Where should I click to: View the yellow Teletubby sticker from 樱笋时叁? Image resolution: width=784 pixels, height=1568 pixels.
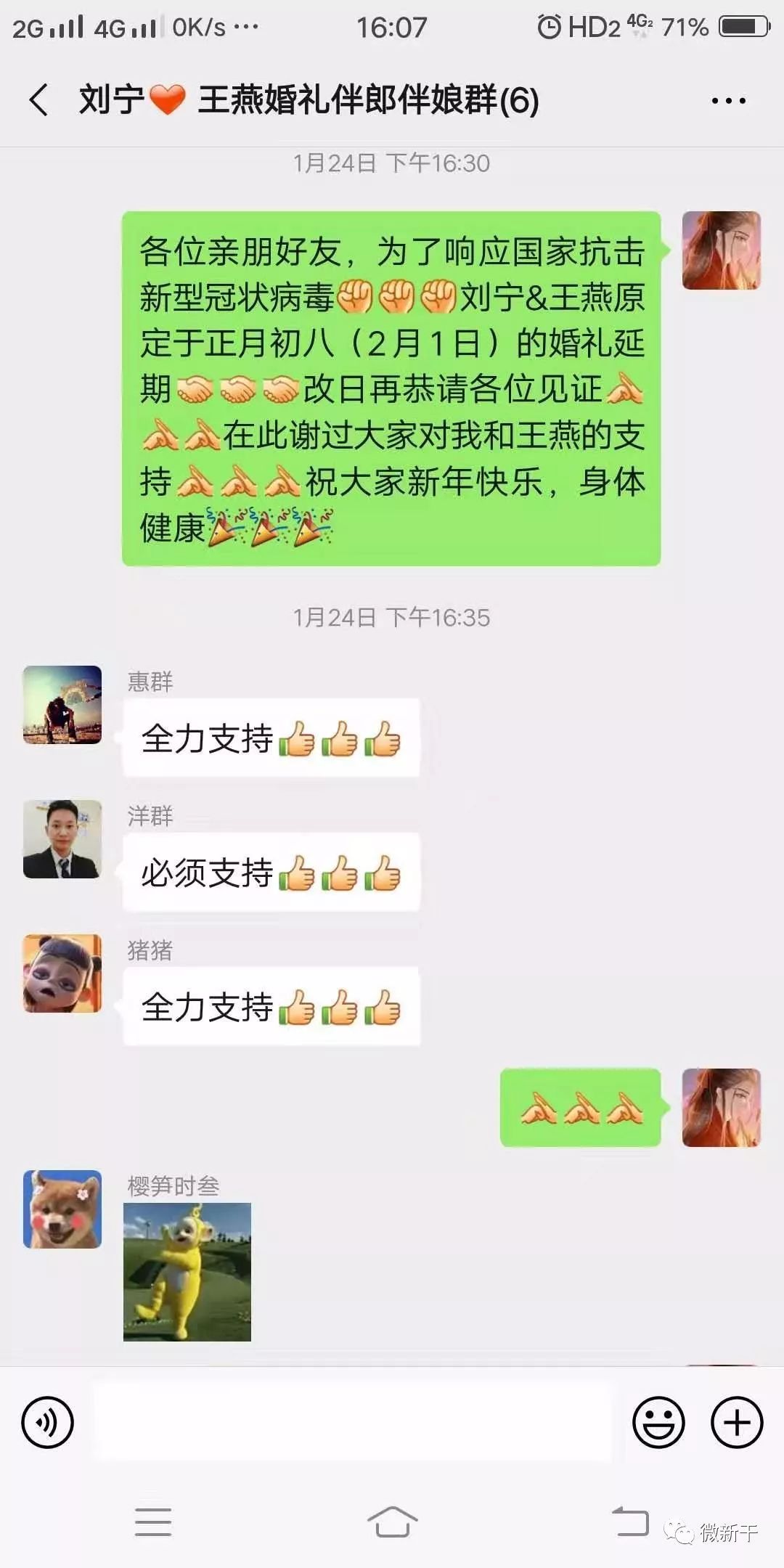187,1271
